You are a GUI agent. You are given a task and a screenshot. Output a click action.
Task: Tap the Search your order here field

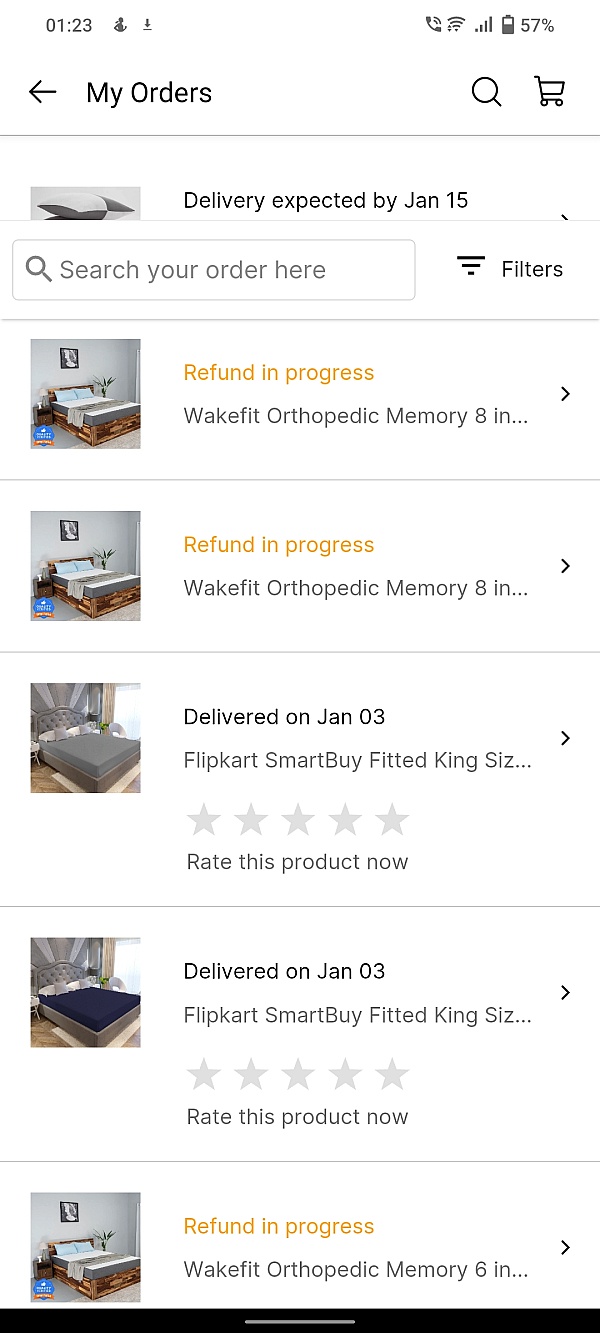(214, 270)
